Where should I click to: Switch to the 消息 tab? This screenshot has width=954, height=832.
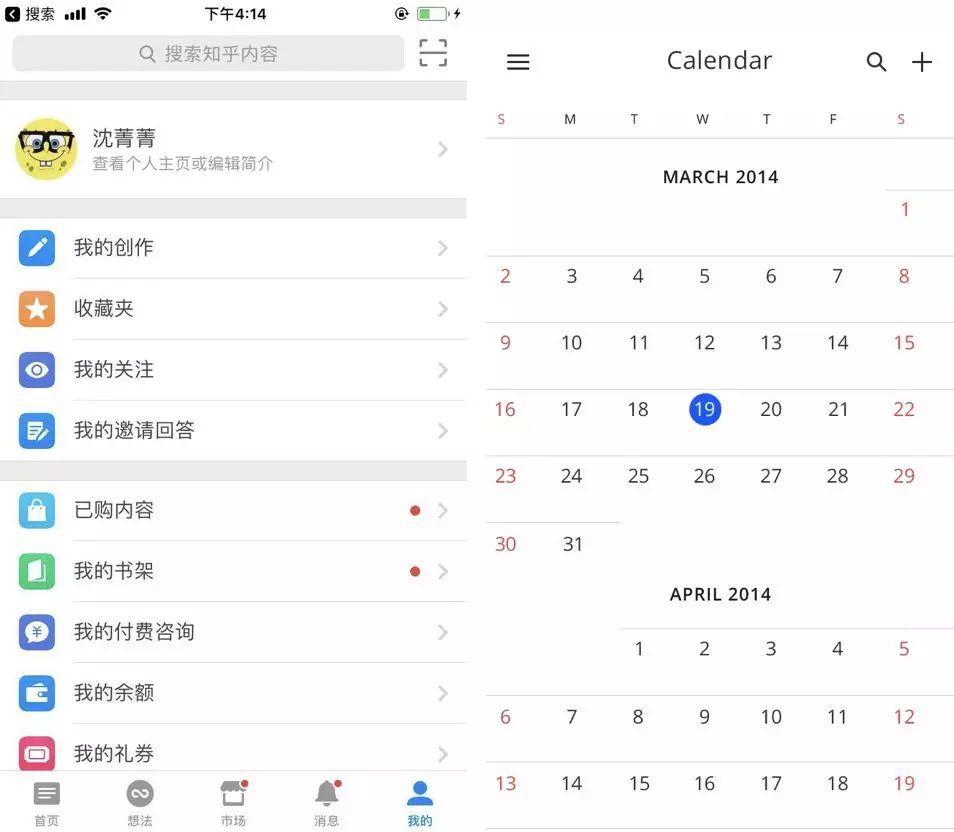point(327,803)
